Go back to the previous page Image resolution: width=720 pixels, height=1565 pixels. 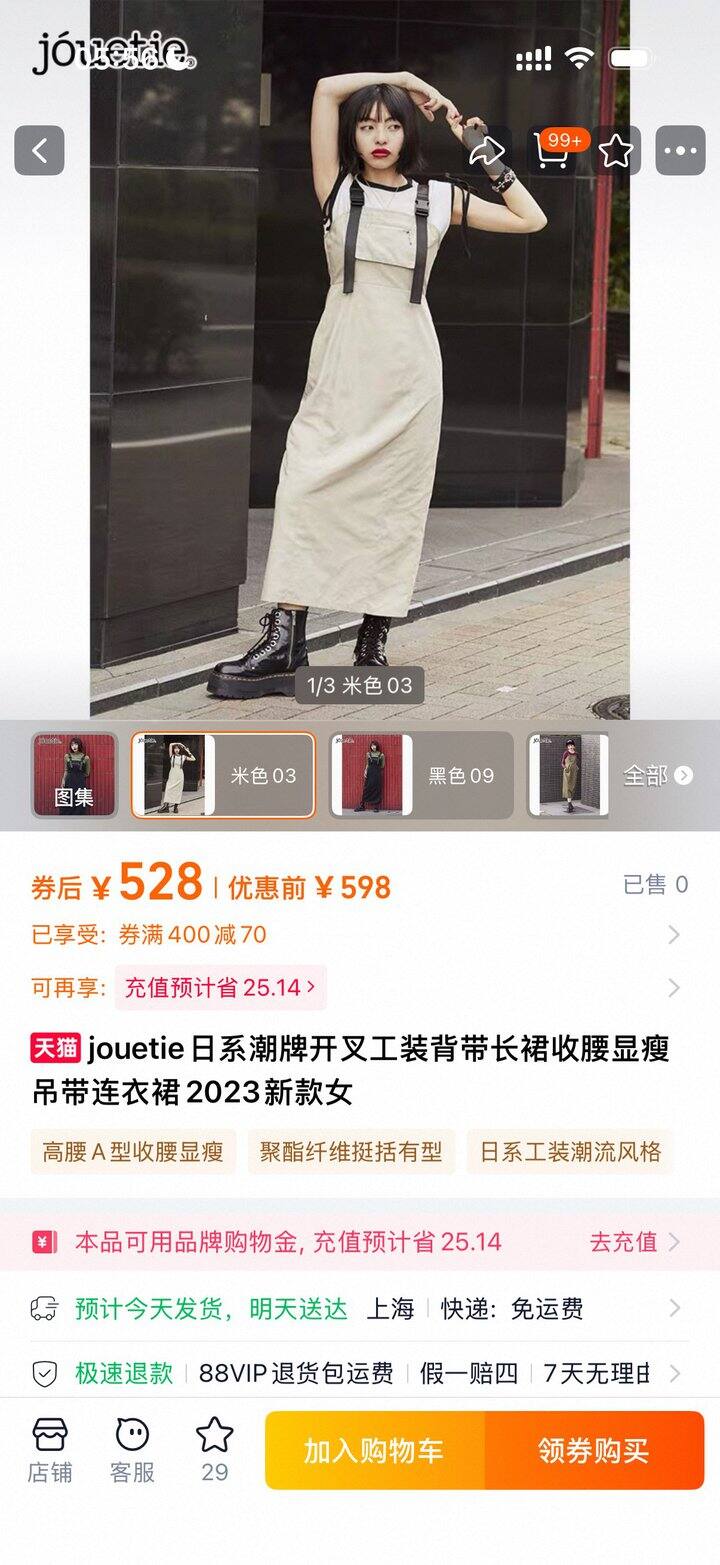pos(39,151)
